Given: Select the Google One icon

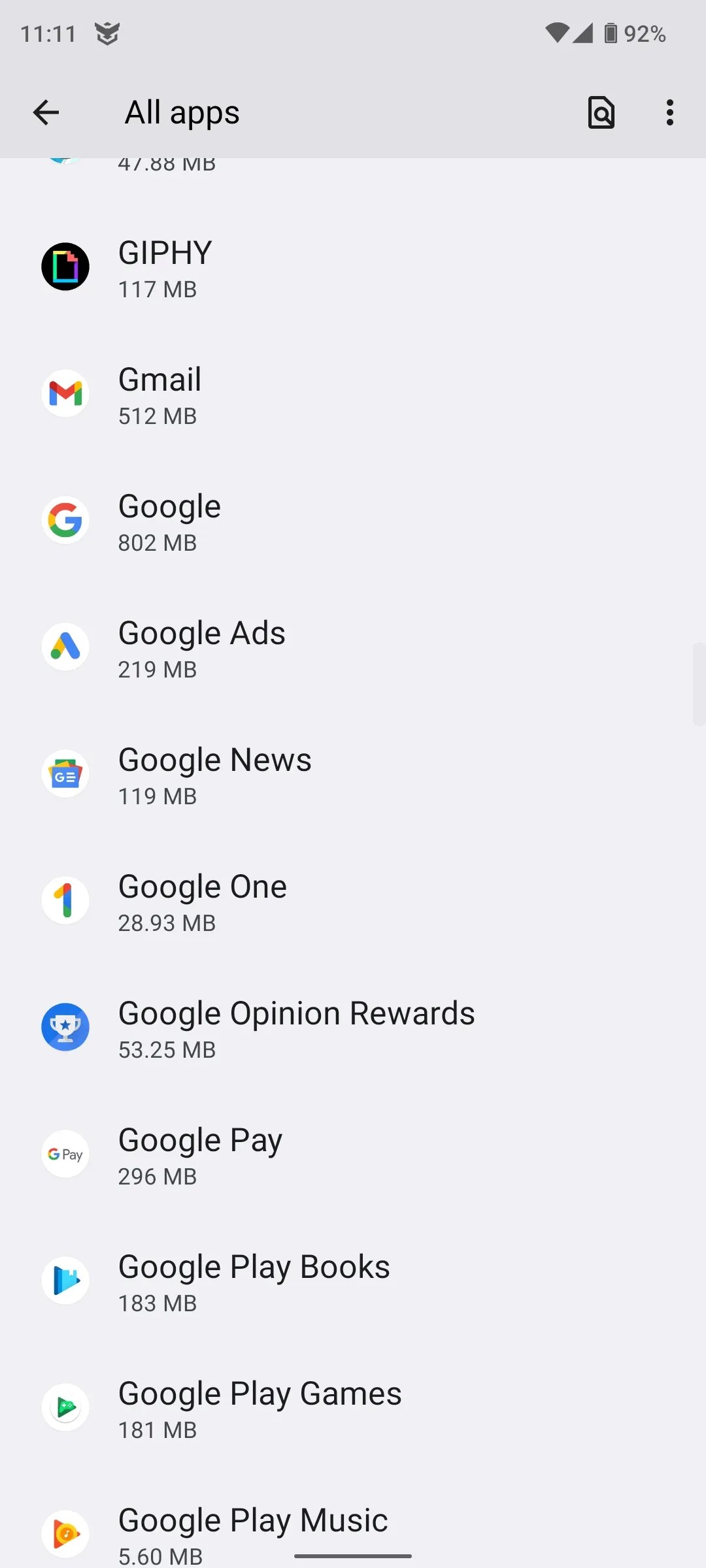Looking at the screenshot, I should [65, 900].
